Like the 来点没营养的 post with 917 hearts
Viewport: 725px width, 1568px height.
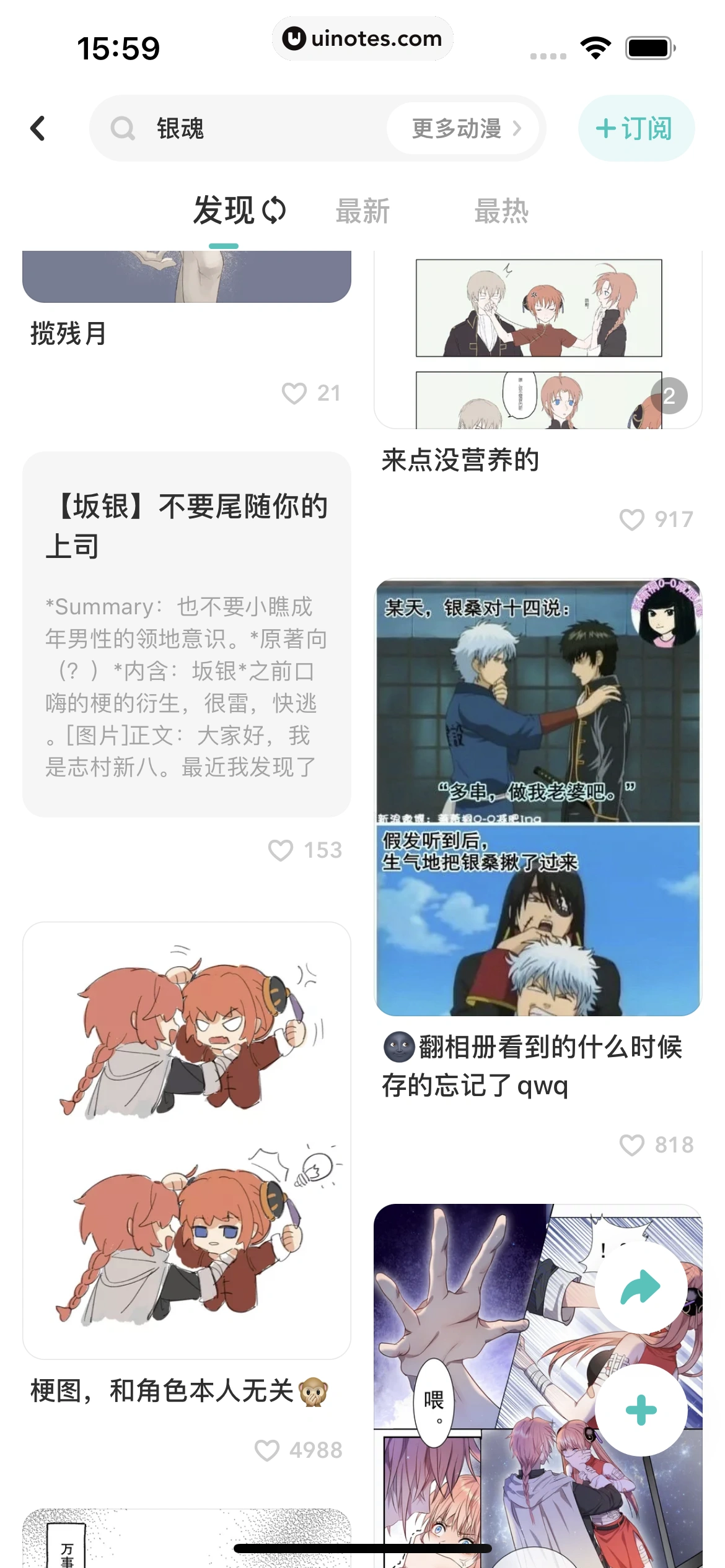[x=633, y=520]
